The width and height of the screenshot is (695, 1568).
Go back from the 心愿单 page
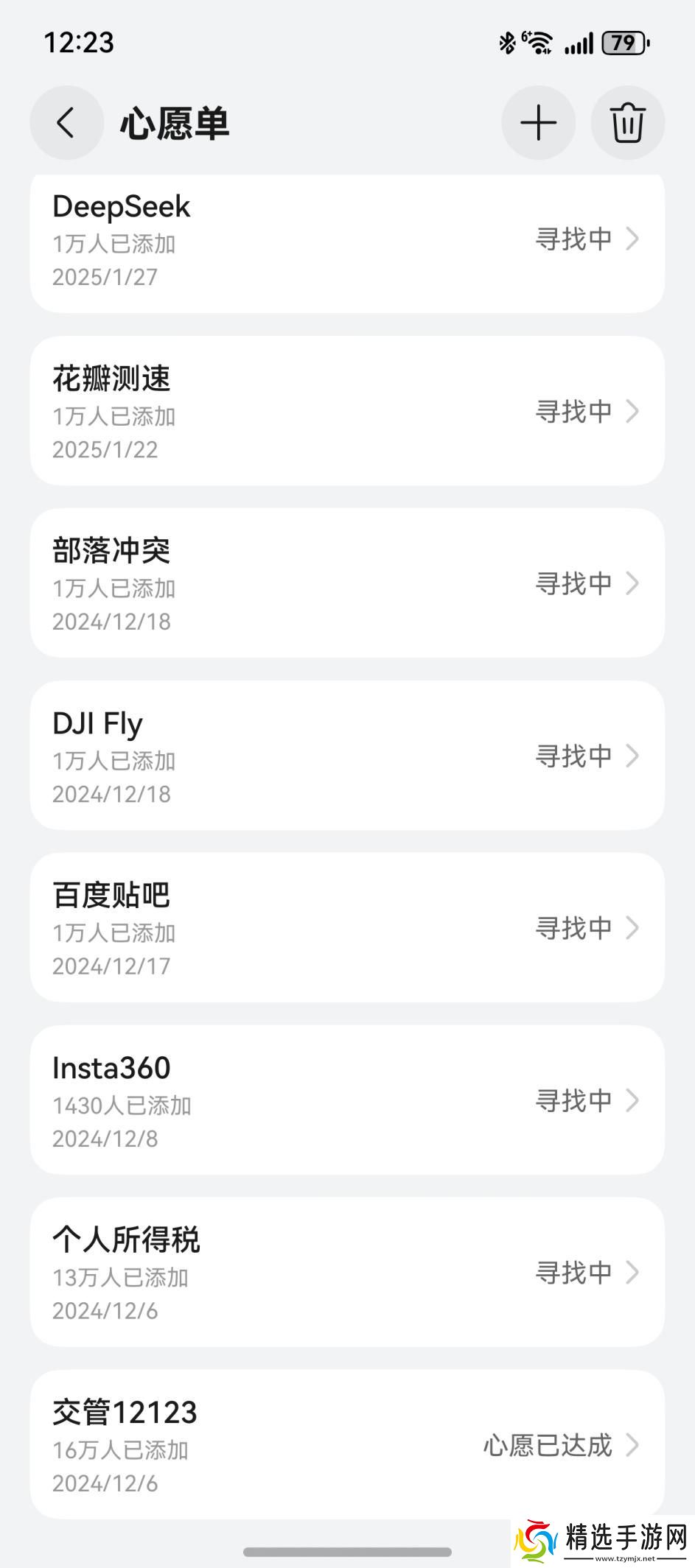tap(66, 123)
